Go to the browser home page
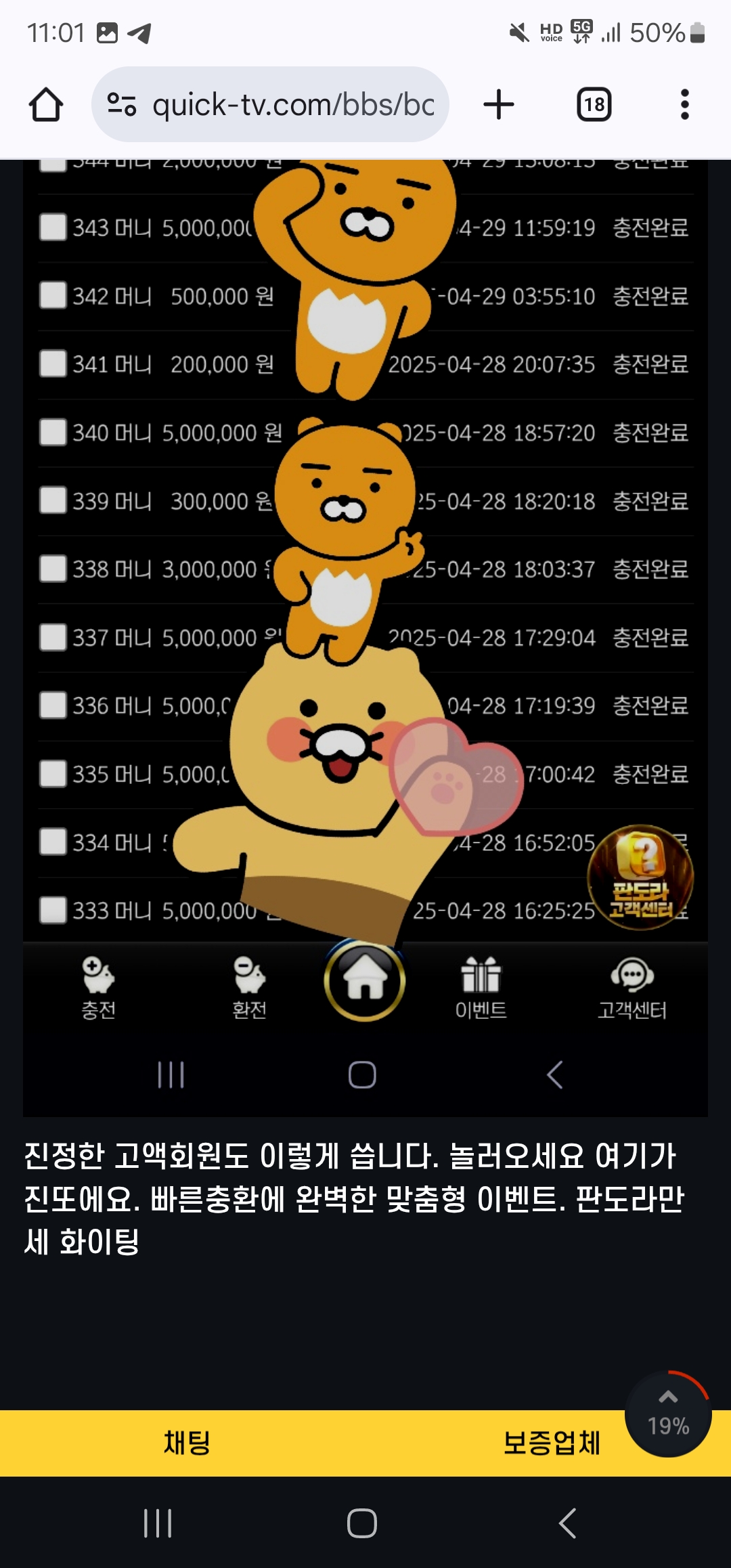The height and width of the screenshot is (1568, 731). [46, 105]
